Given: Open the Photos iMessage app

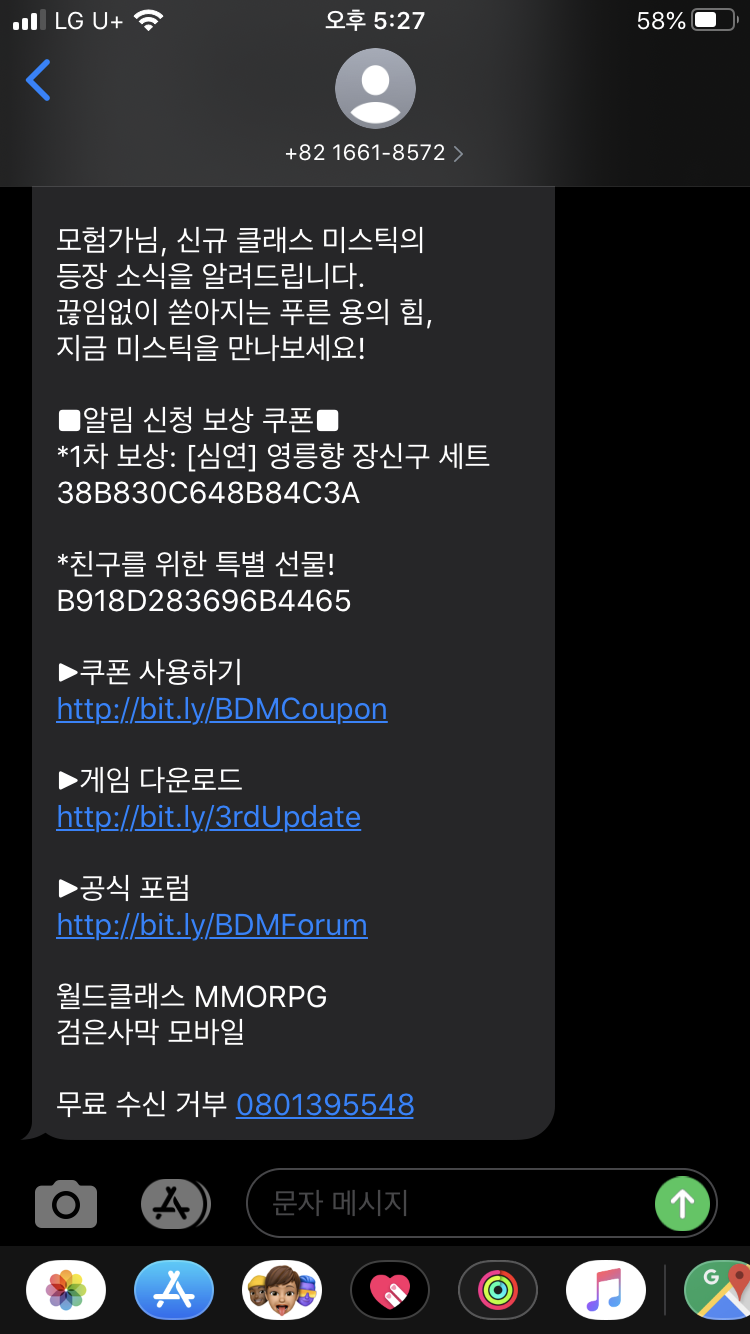Looking at the screenshot, I should coord(66,1290).
